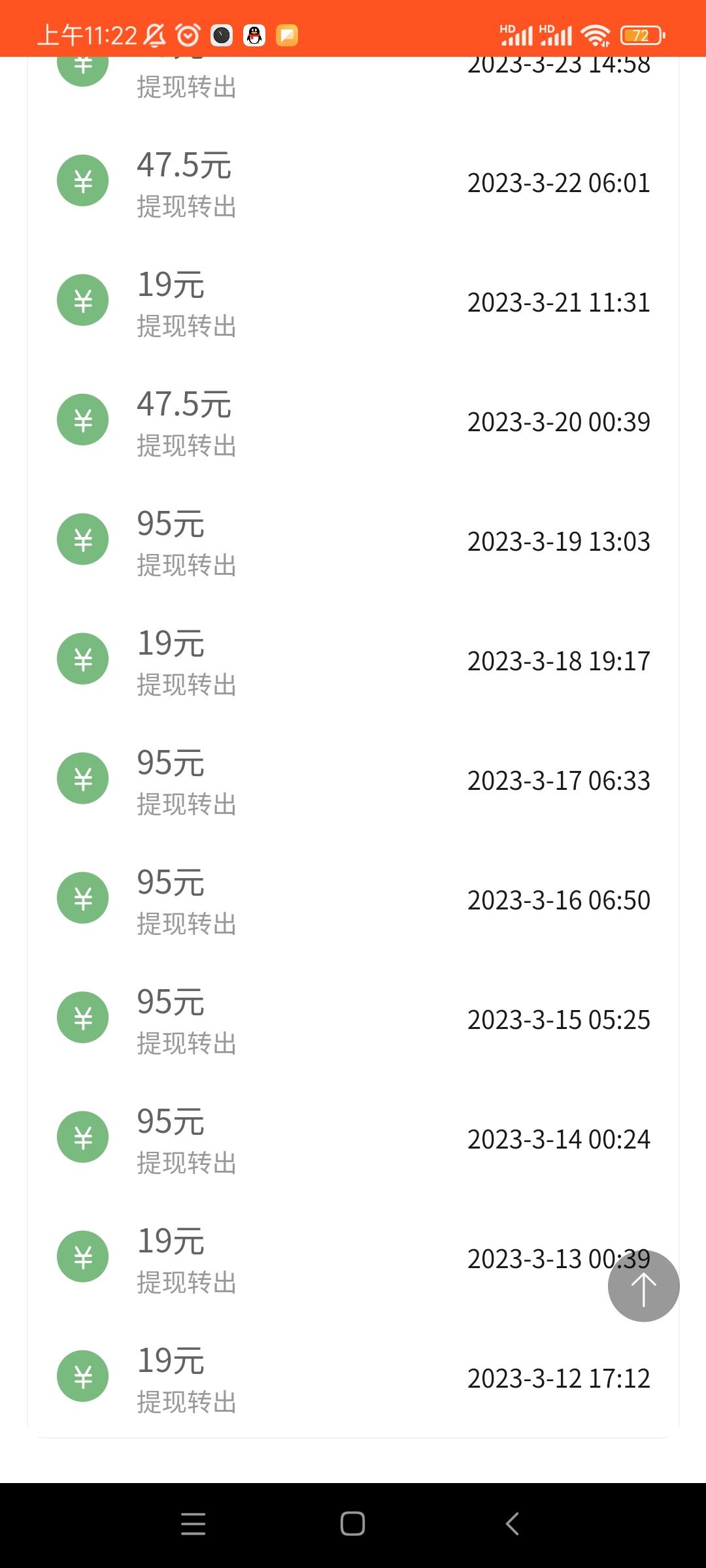The image size is (706, 1568).
Task: Tap the yellow note app icon in status bar
Action: point(286,37)
